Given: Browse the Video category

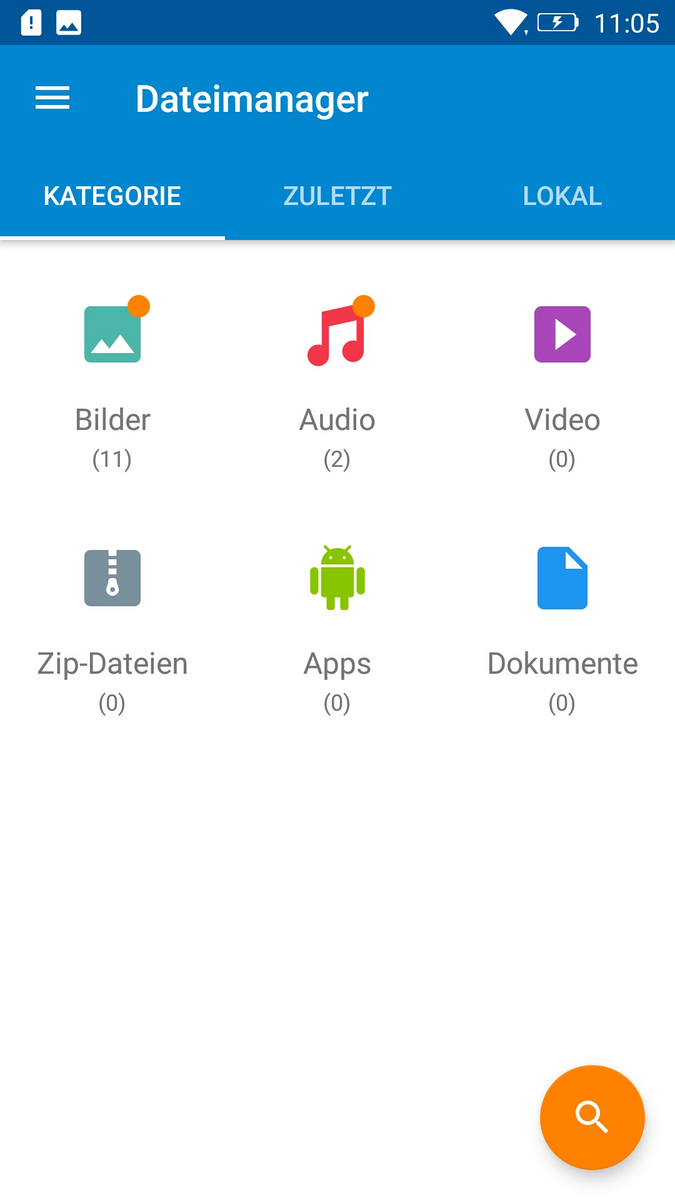Looking at the screenshot, I should click(x=562, y=380).
